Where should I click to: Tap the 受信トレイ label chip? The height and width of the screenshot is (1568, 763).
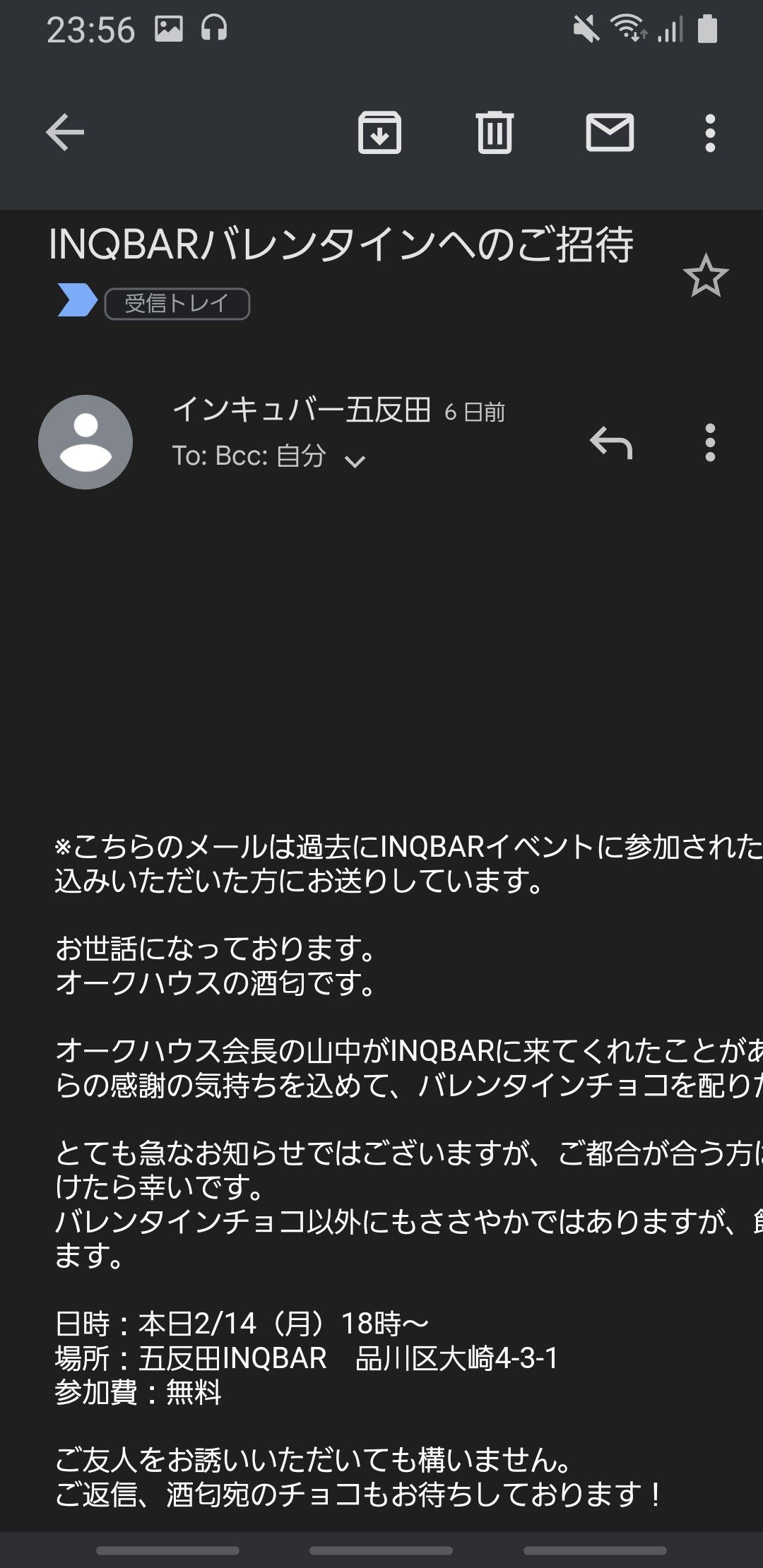click(177, 304)
